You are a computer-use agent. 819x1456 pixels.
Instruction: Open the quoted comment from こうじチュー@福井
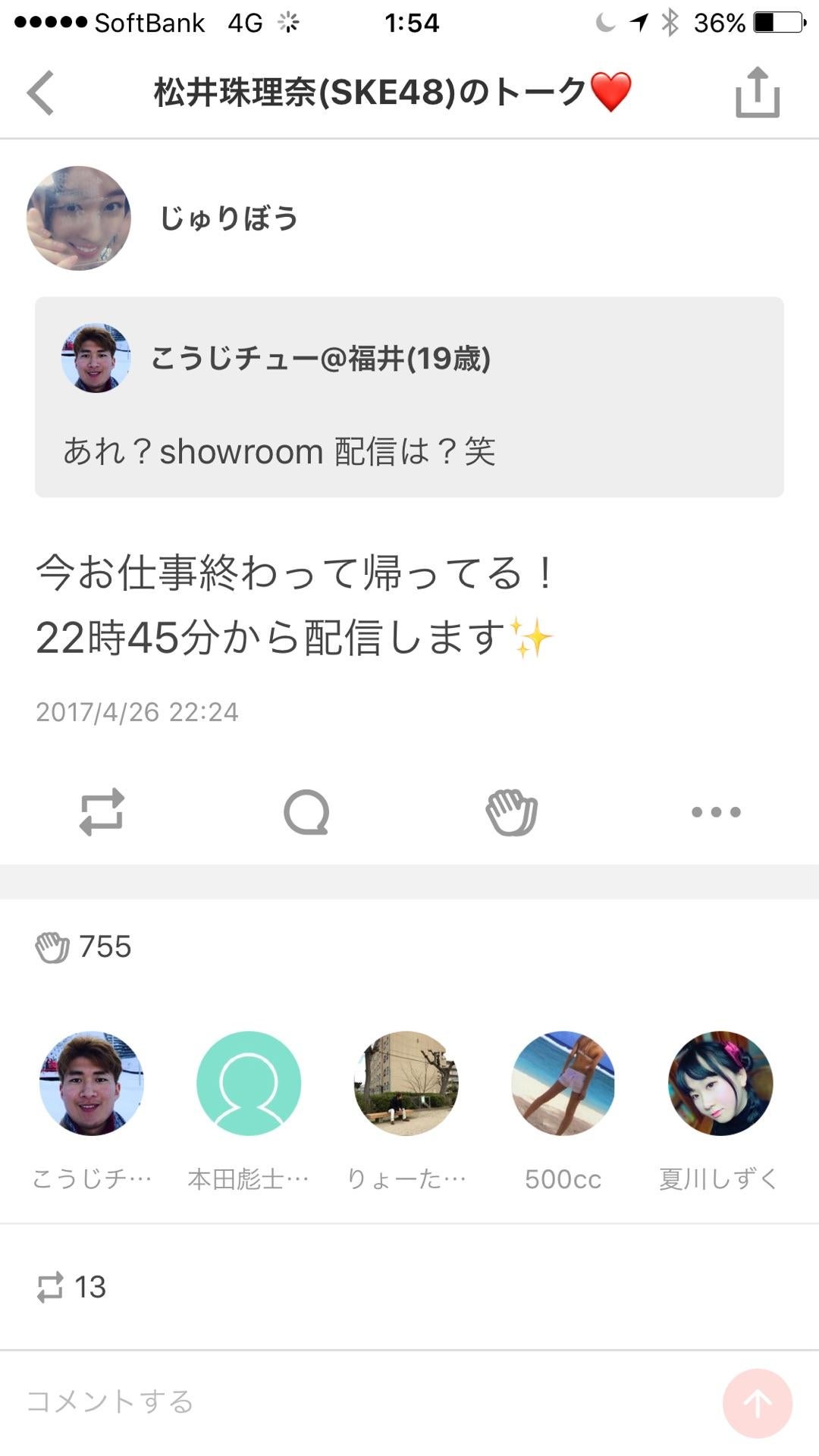409,397
